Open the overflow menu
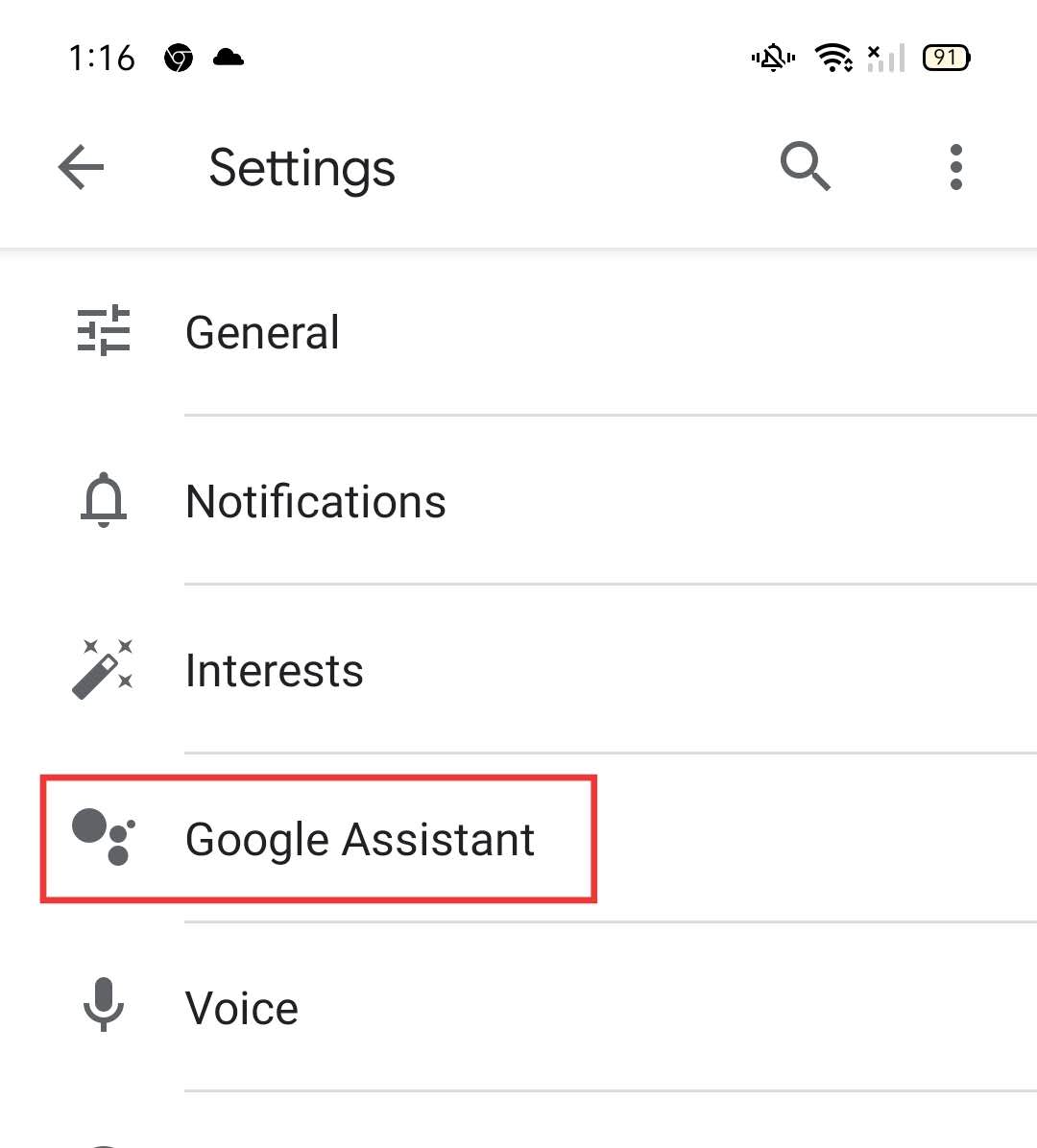Screen dimensions: 1037x1148 tap(955, 167)
